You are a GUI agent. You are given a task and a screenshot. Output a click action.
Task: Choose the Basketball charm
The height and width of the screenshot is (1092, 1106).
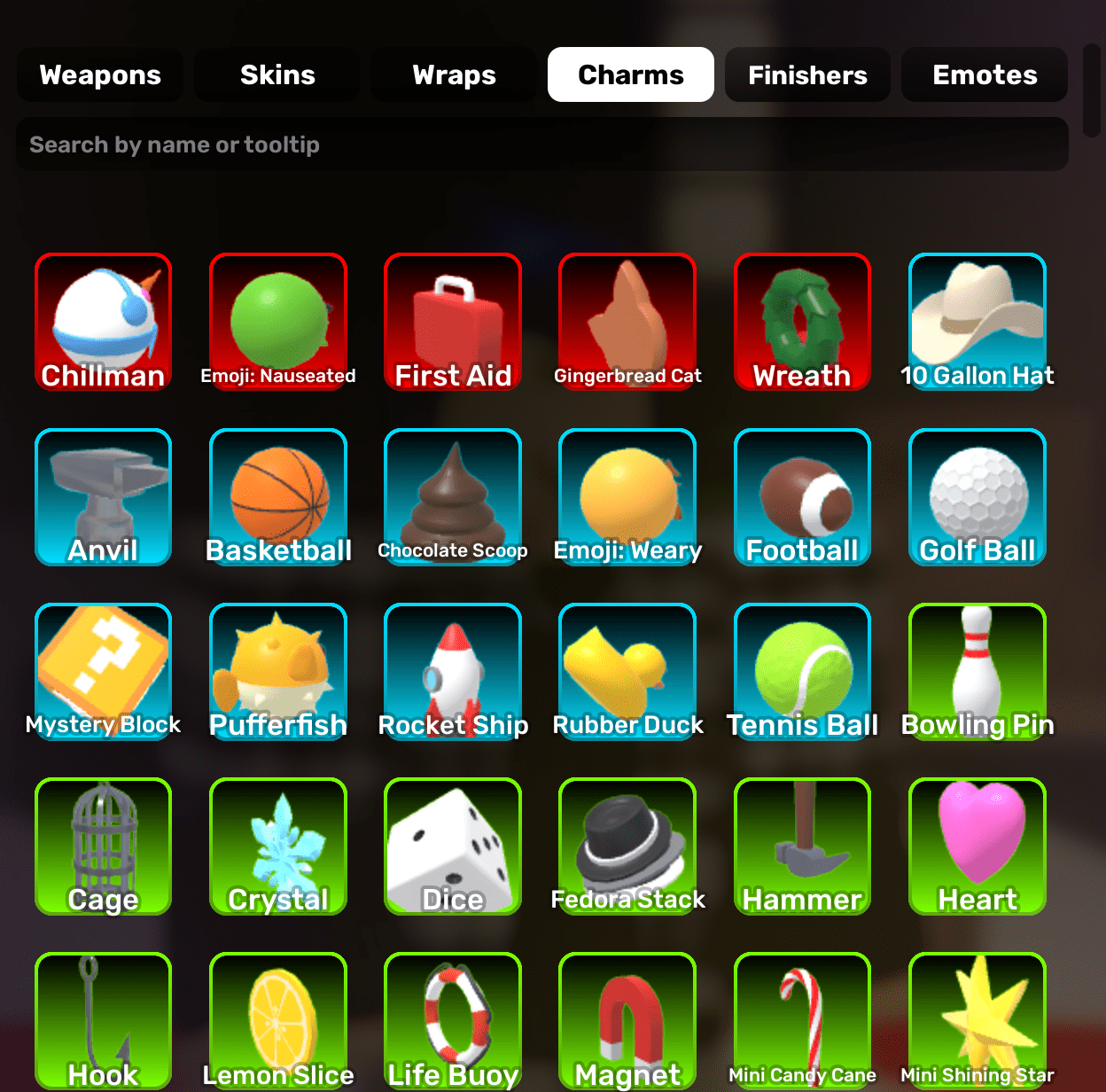click(278, 497)
